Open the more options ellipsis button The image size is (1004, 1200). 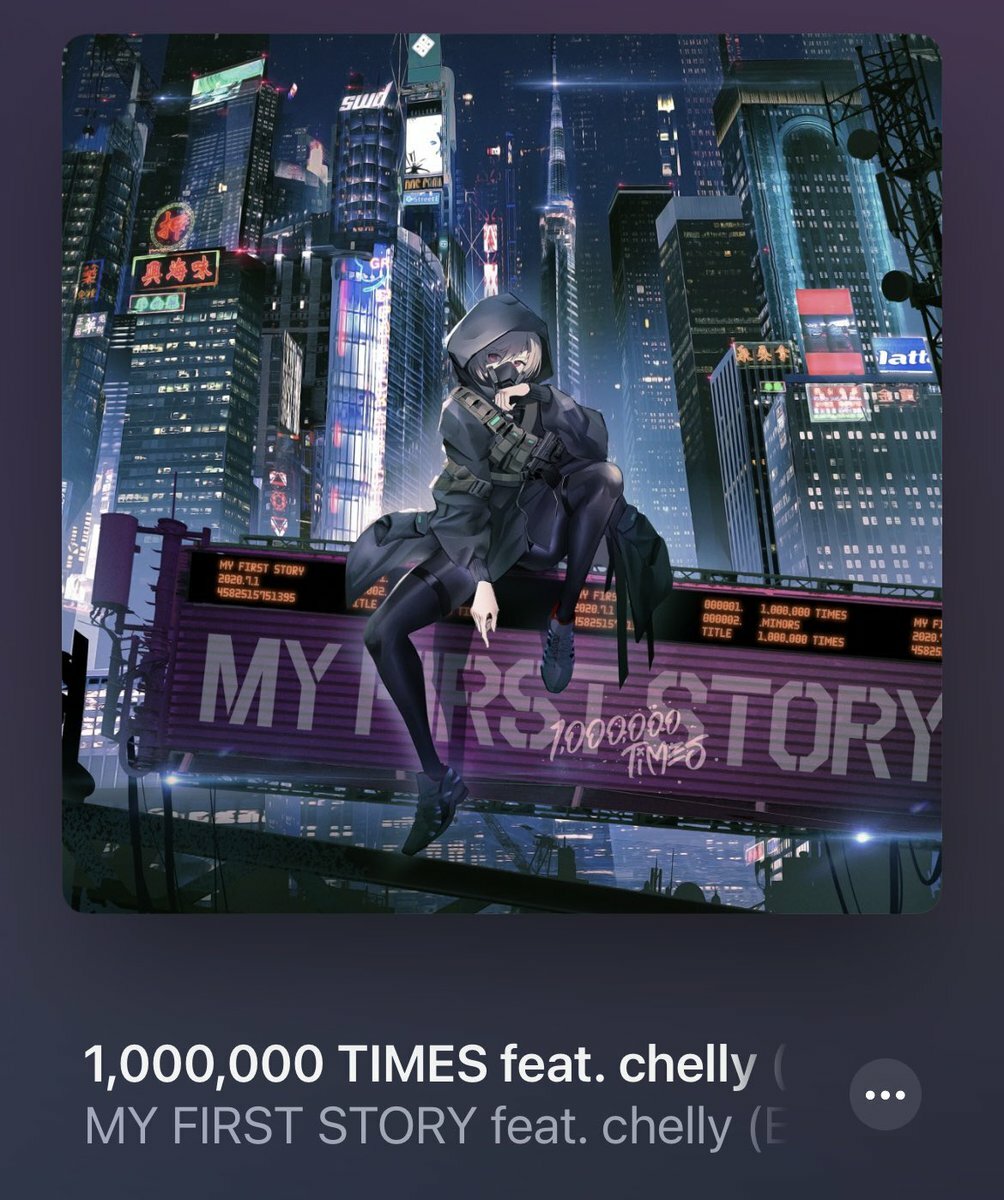(885, 1094)
